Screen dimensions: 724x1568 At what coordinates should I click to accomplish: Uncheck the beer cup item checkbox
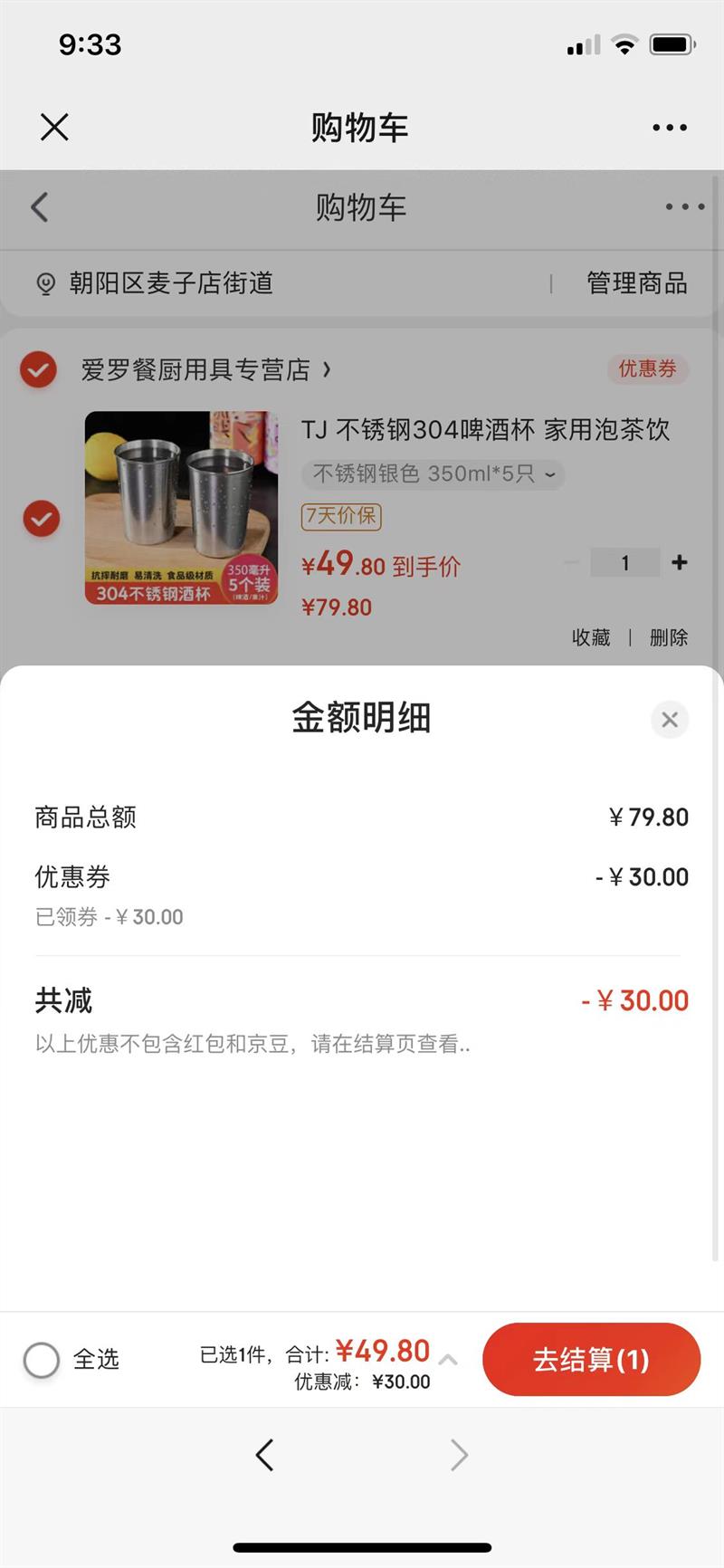41,519
